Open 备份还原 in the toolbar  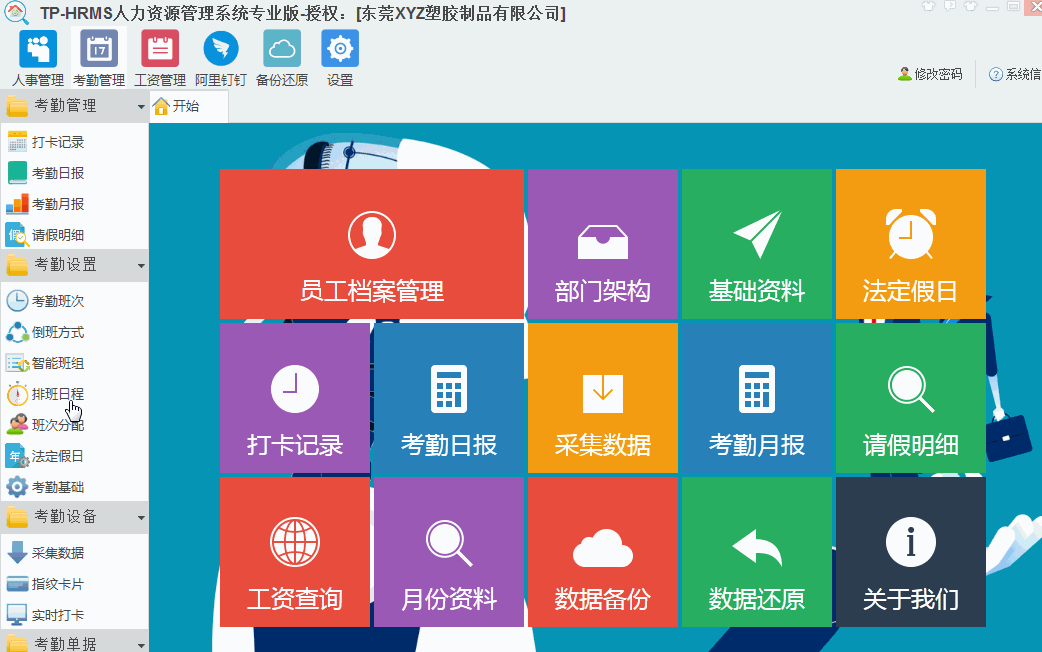[282, 58]
